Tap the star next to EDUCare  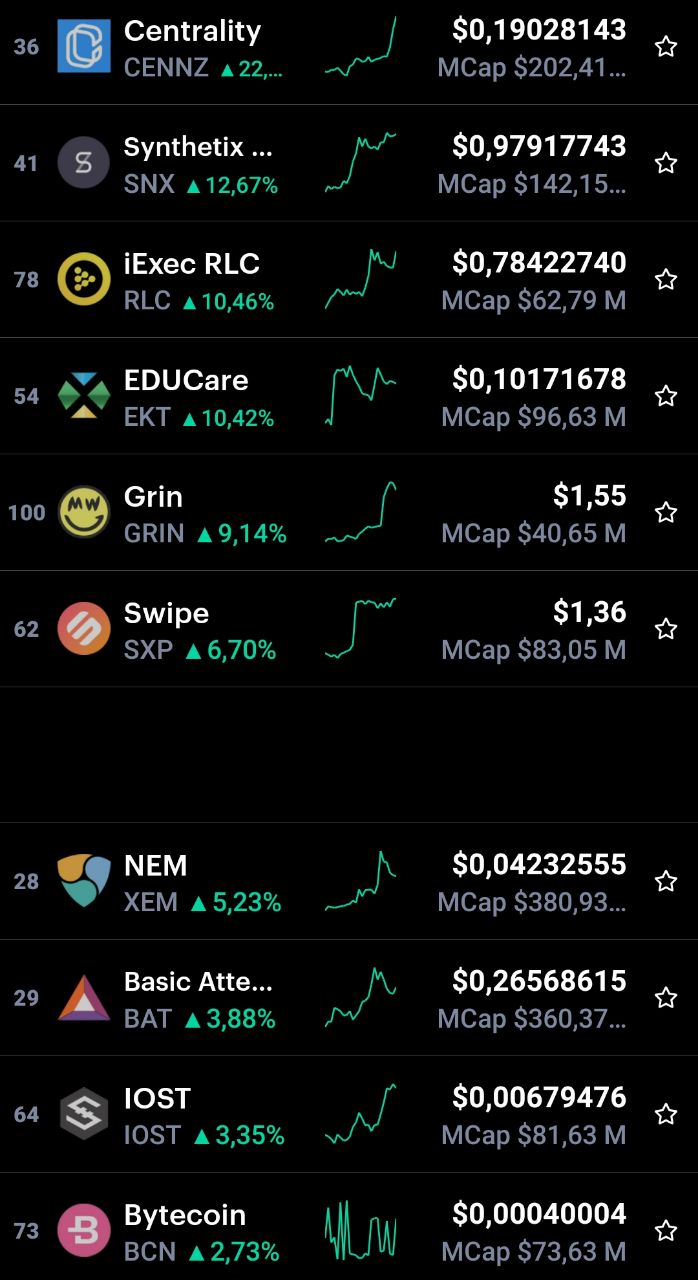[x=666, y=396]
